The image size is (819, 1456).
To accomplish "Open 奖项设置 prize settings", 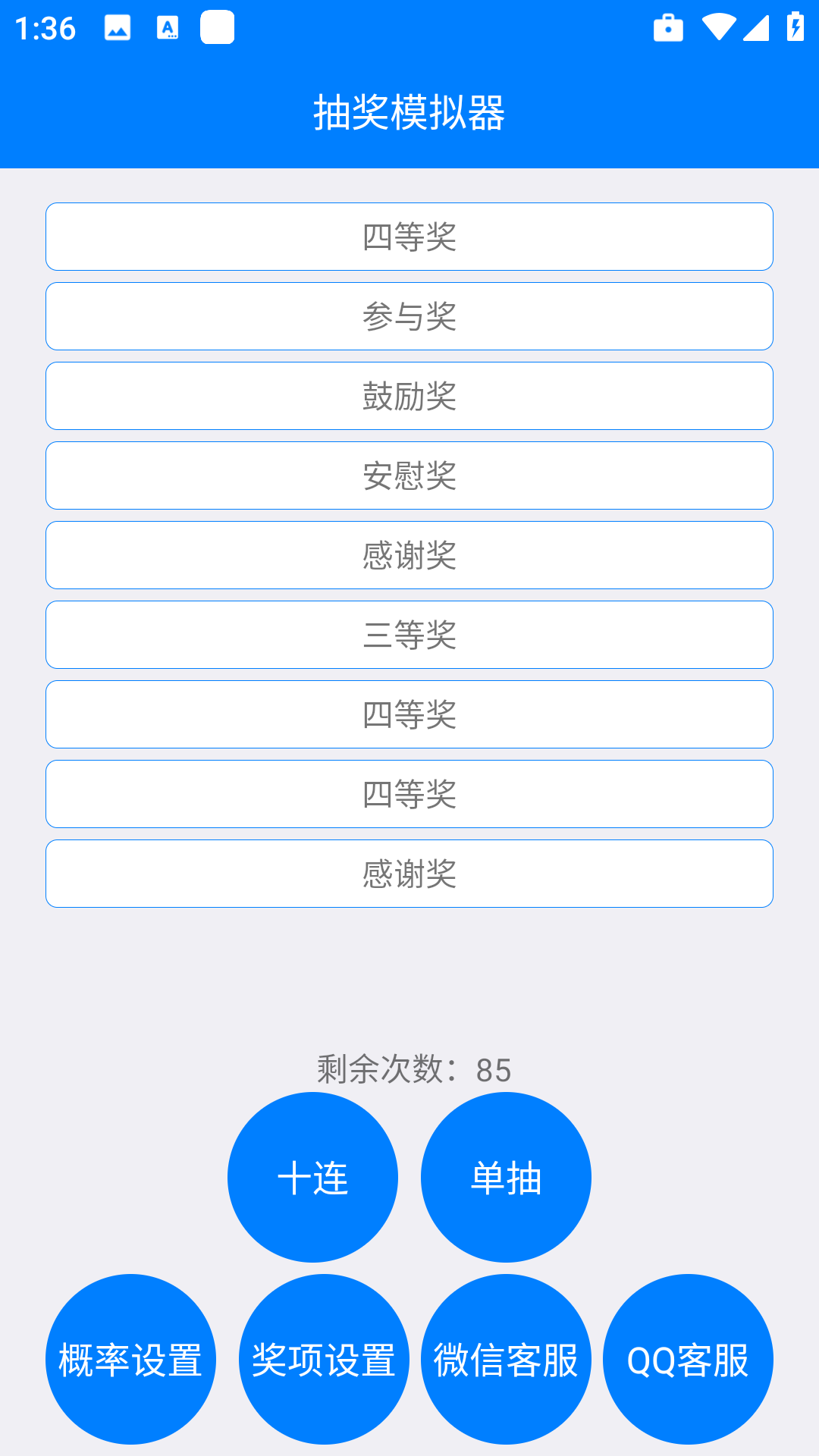I will click(324, 1359).
